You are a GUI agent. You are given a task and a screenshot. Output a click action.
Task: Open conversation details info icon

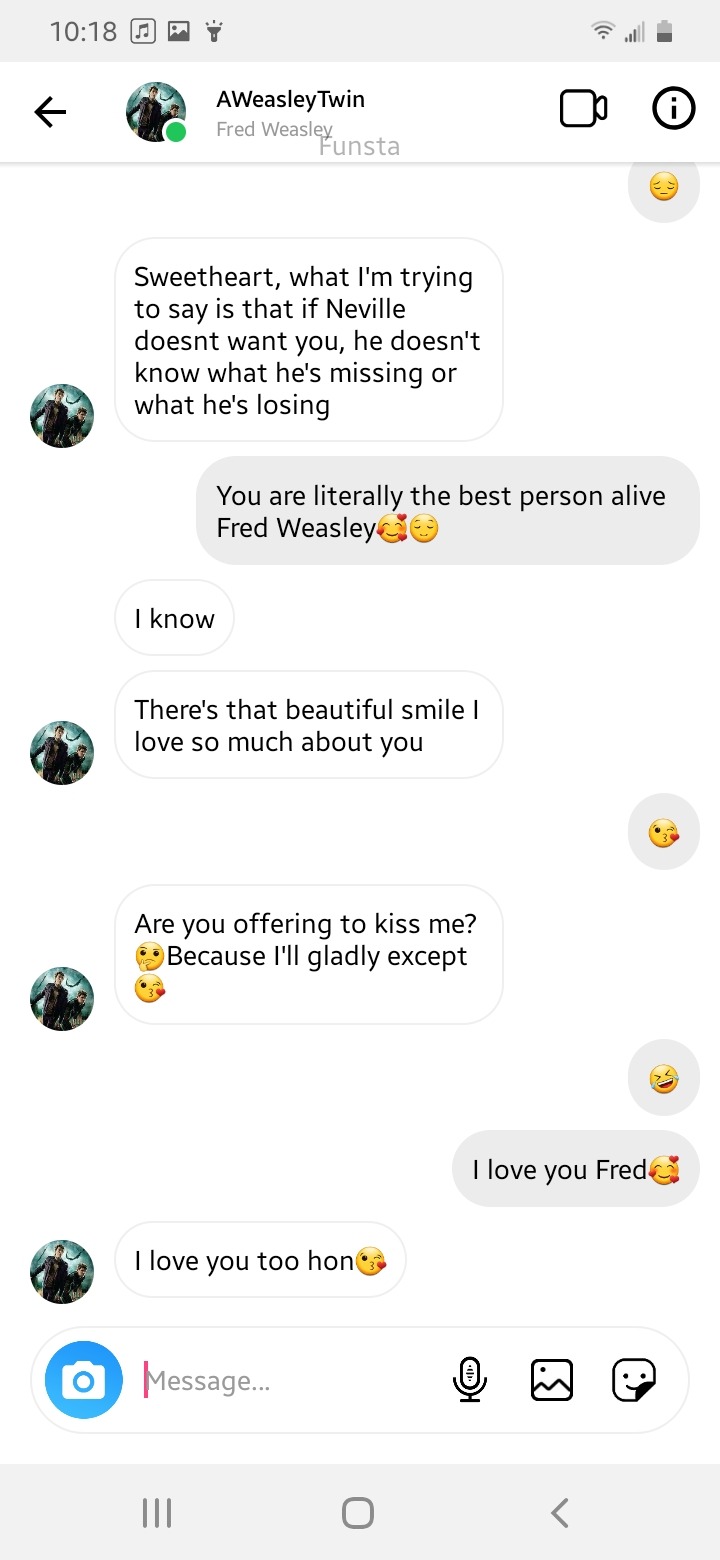[x=673, y=110]
